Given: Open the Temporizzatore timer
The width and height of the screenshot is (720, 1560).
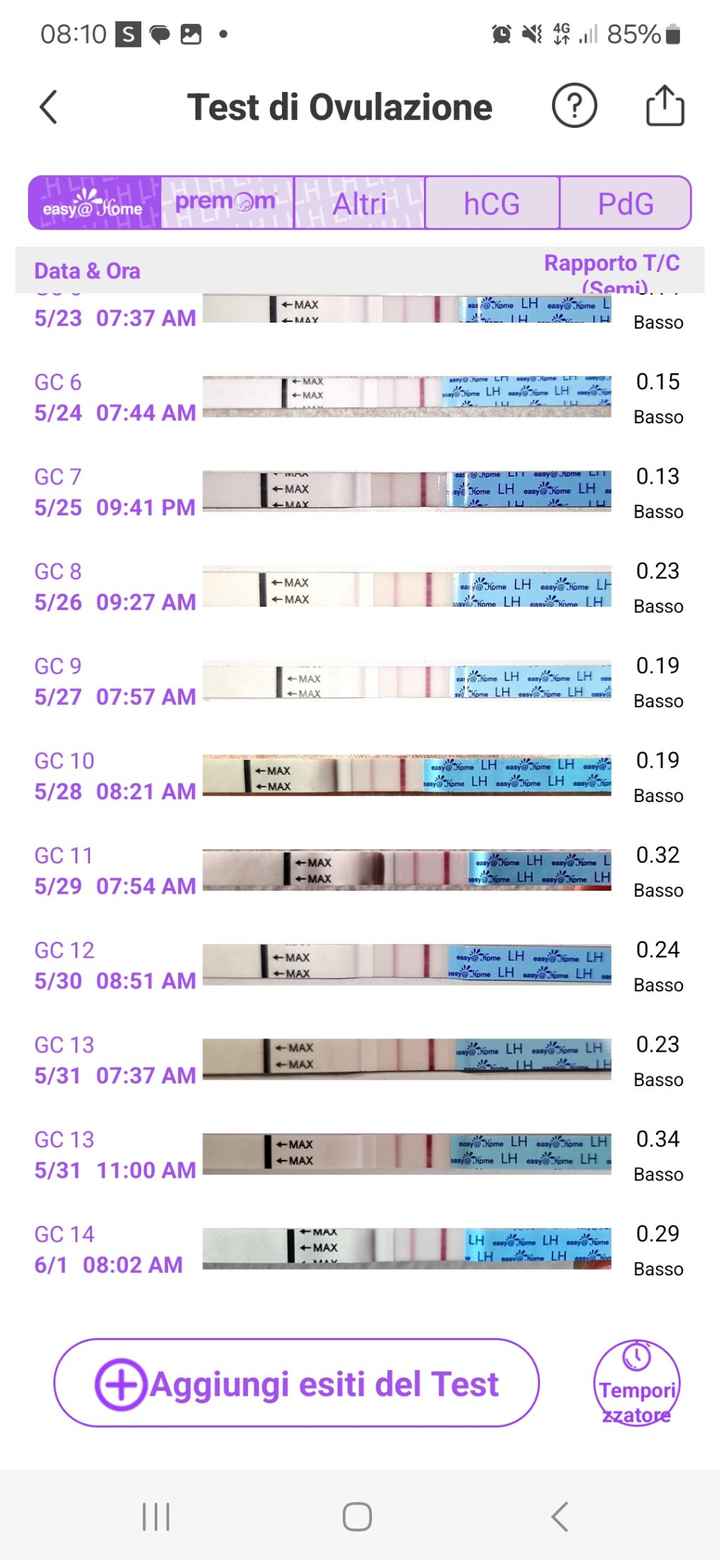Looking at the screenshot, I should [x=637, y=1384].
